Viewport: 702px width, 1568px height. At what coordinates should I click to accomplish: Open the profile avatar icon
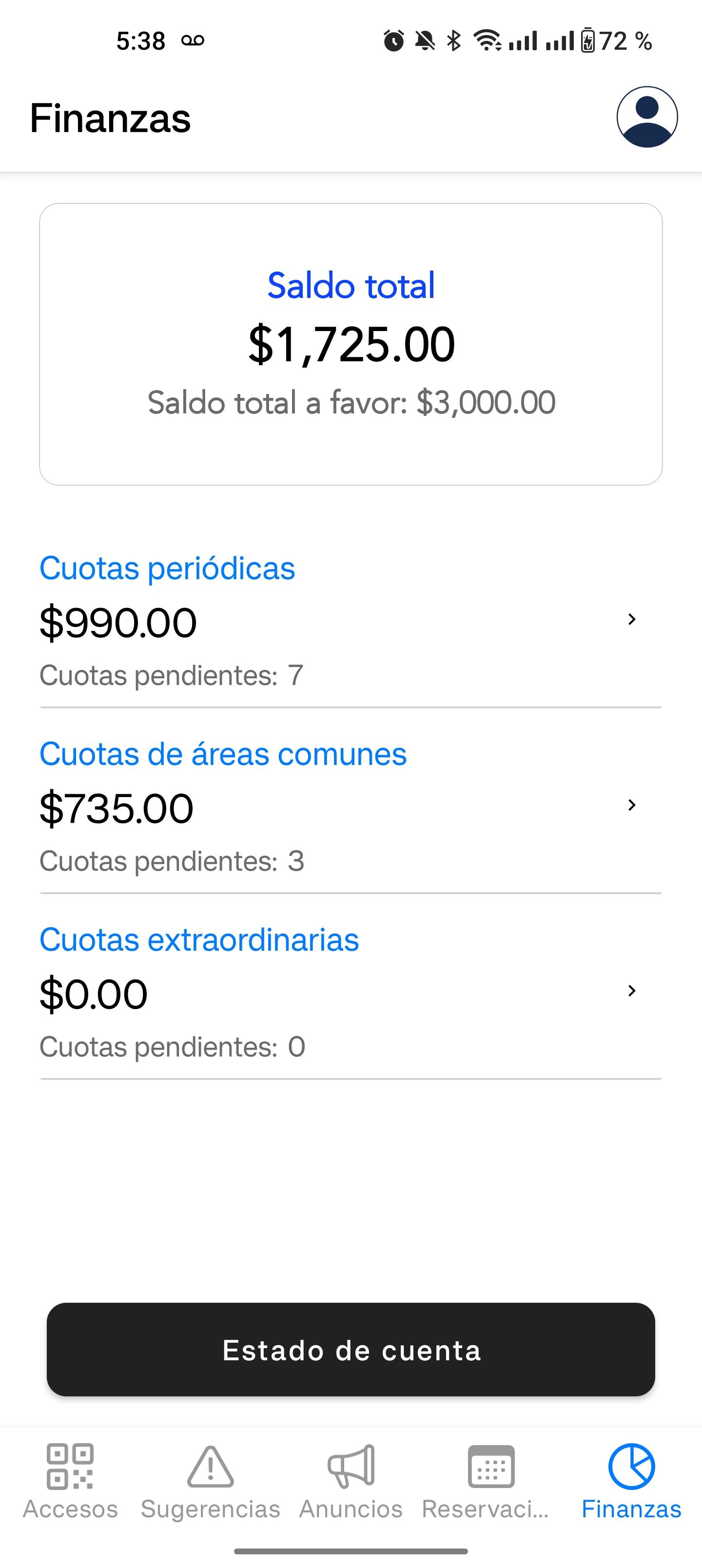click(646, 117)
